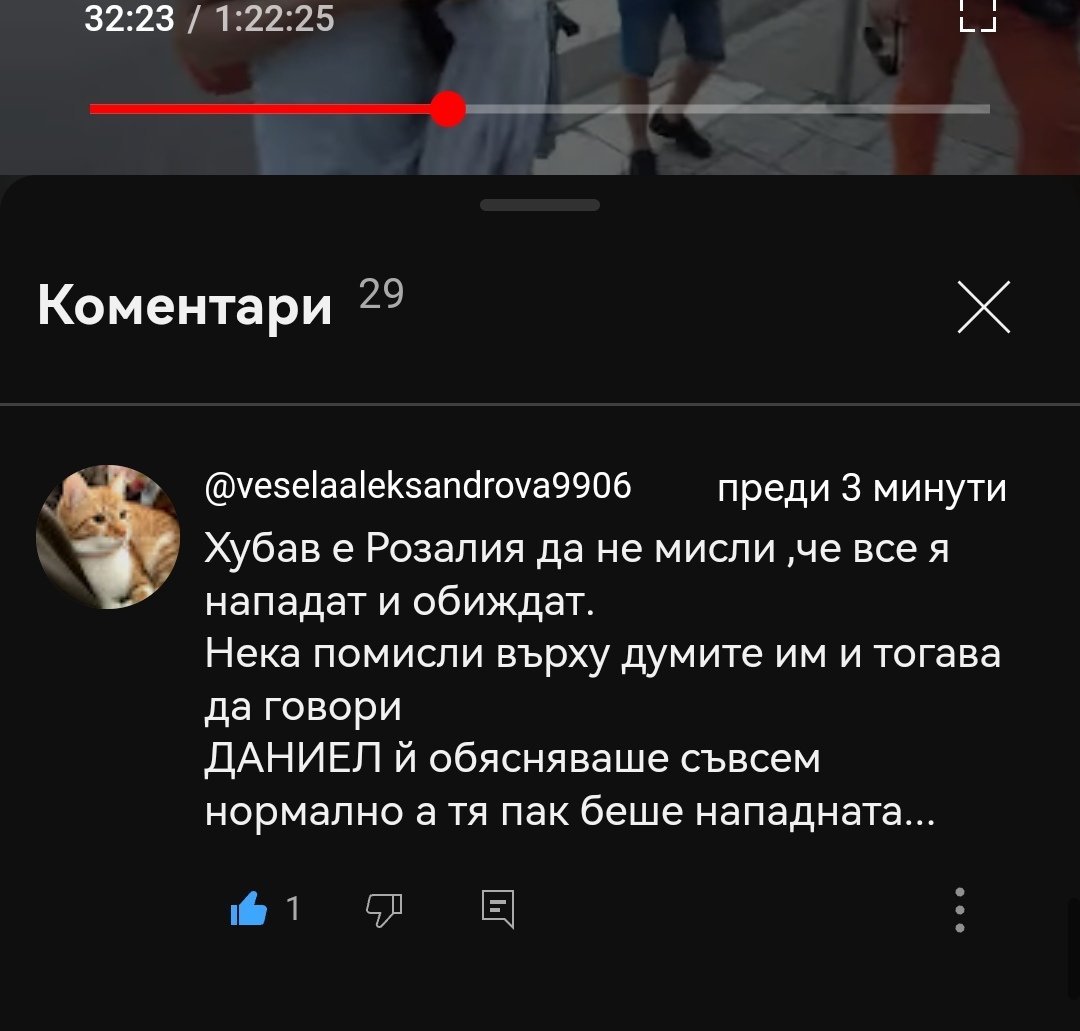Dislike veselaaleksandrova9906's comment

[384, 910]
